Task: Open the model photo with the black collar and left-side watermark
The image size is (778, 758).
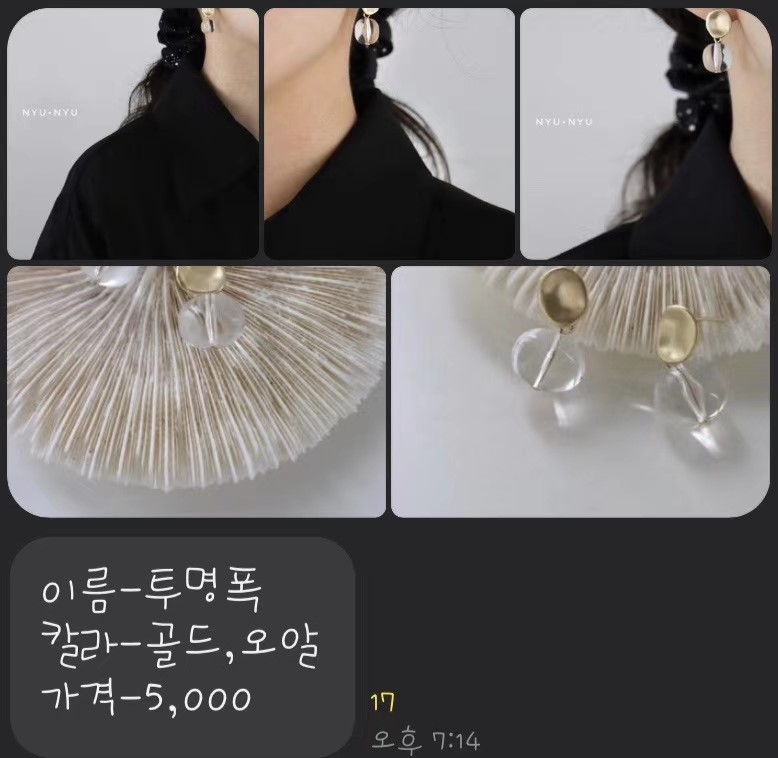Action: (133, 134)
